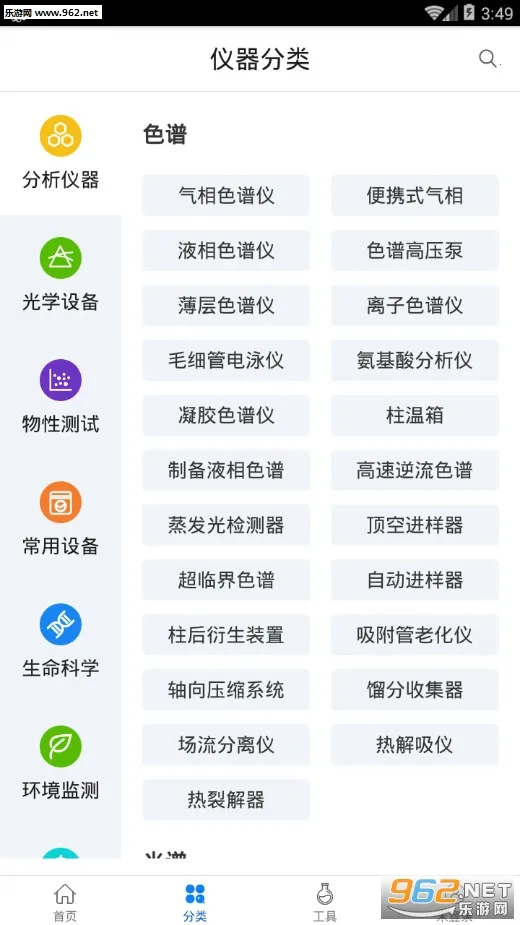The height and width of the screenshot is (925, 520).
Task: Select the 光学设备 category
Action: [60, 275]
